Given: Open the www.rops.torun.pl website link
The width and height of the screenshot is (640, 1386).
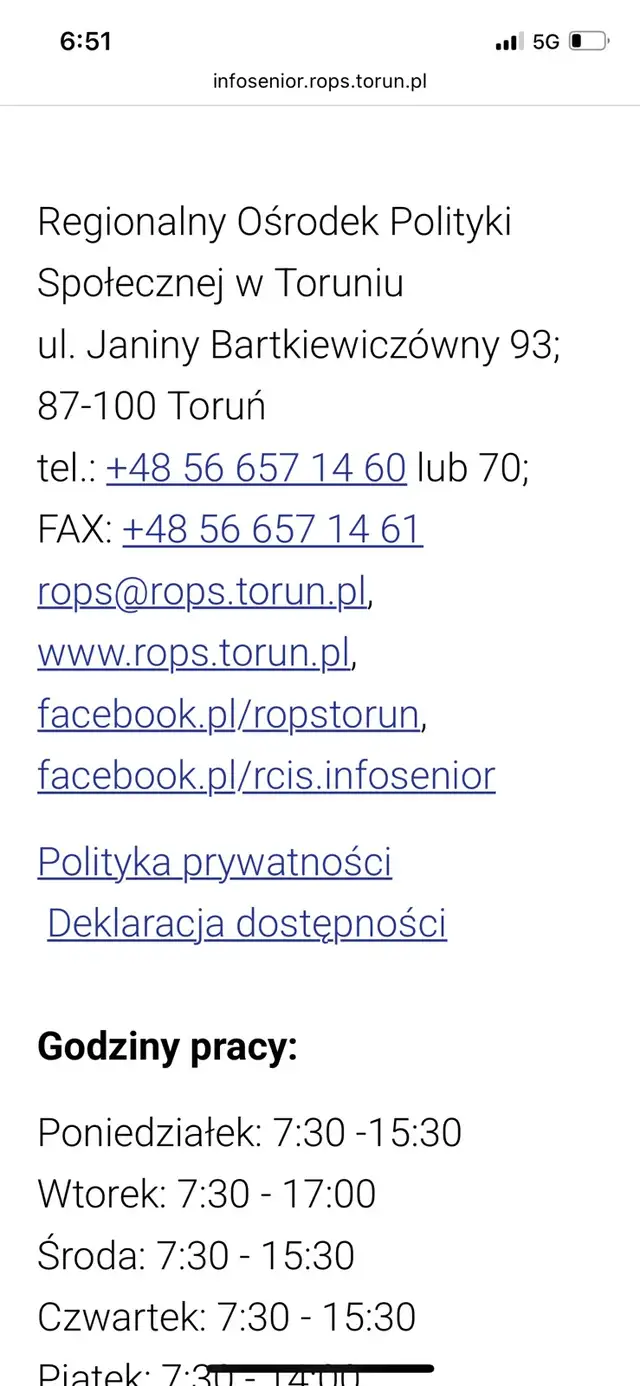Looking at the screenshot, I should tap(194, 653).
